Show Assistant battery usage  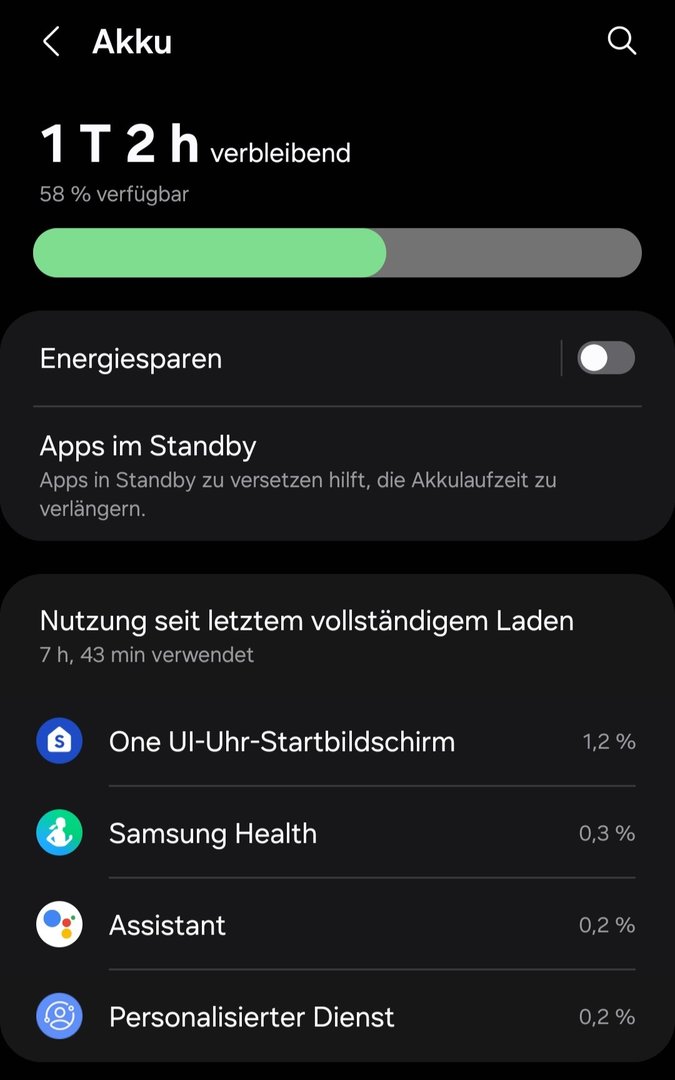[x=337, y=925]
